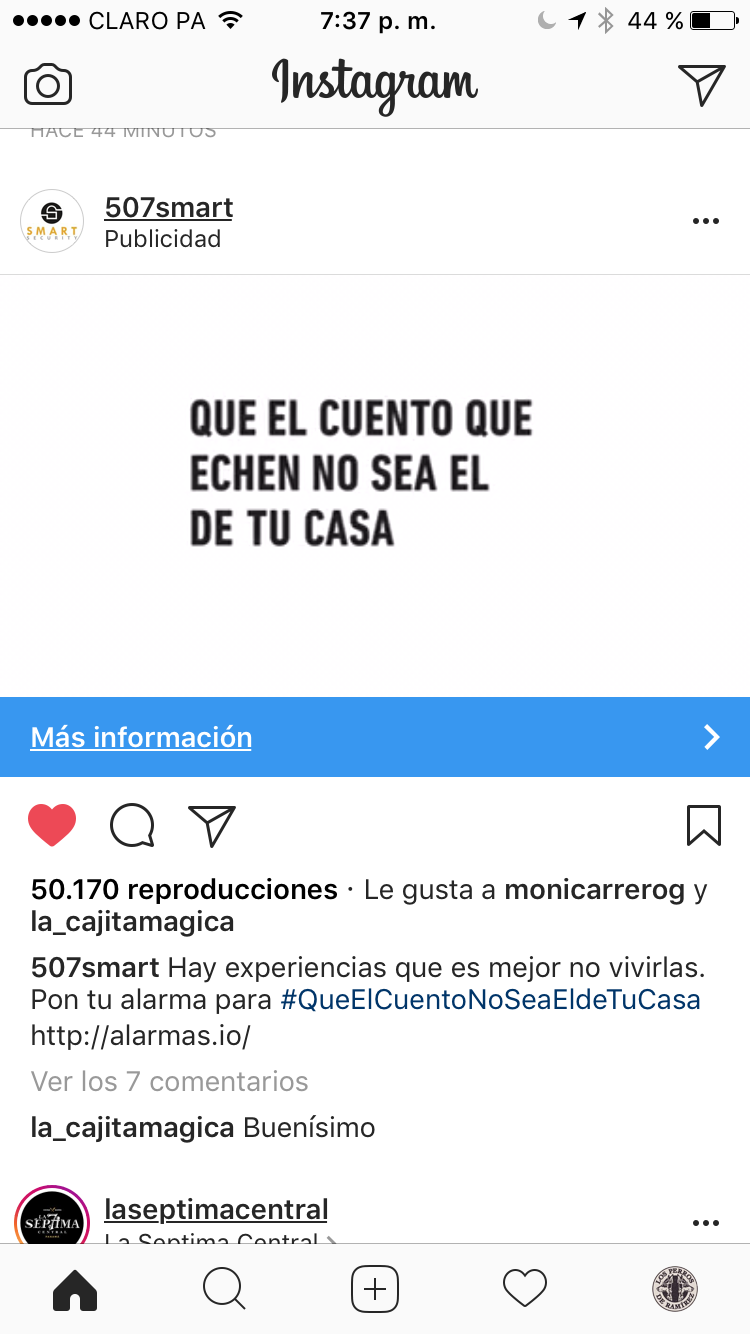The width and height of the screenshot is (750, 1334).
Task: Open overflow menu on laseptimacentral post
Action: [x=705, y=1223]
